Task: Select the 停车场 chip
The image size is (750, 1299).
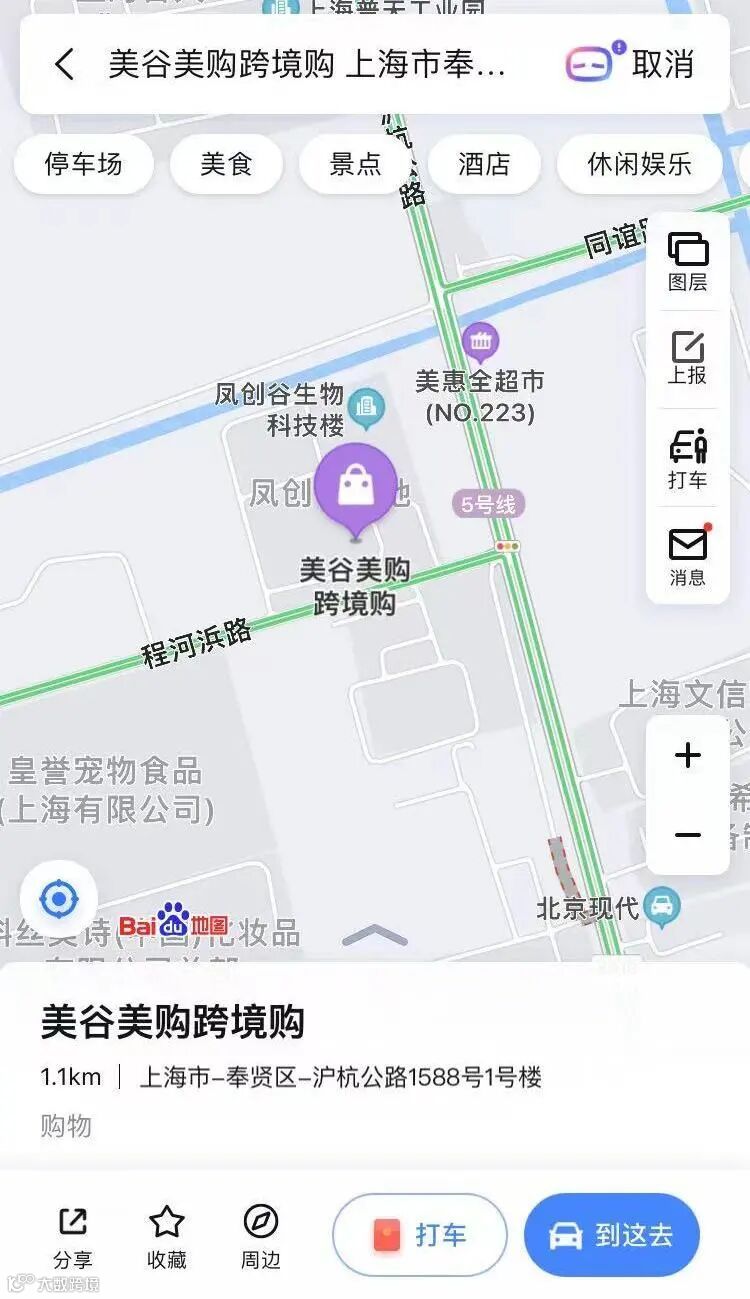Action: (84, 164)
